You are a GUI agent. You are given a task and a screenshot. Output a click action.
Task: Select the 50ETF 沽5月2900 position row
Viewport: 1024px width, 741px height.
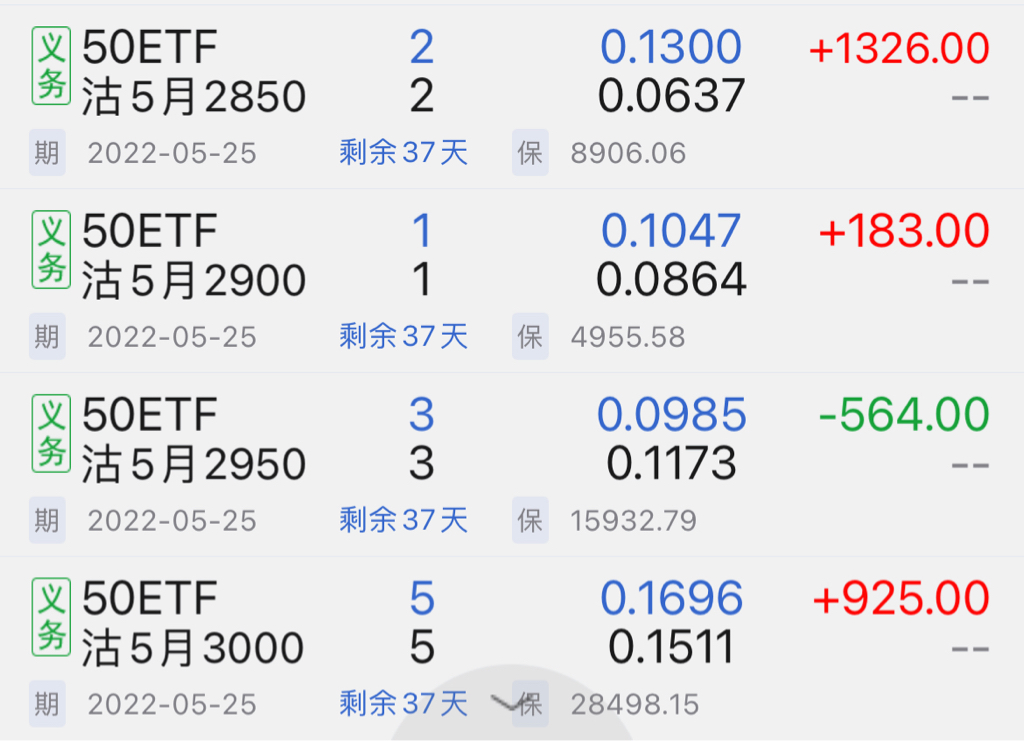[195, 256]
